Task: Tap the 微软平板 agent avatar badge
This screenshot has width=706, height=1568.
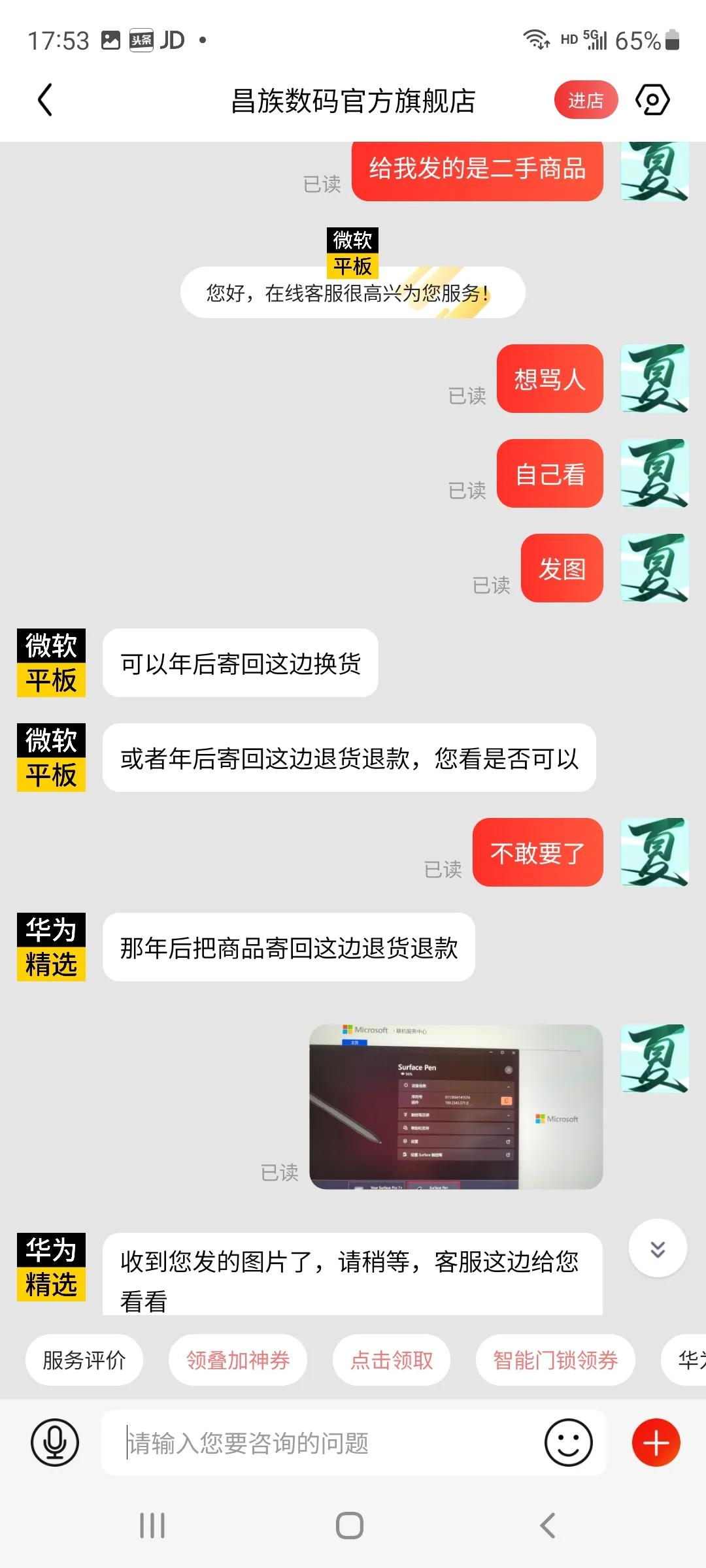Action: 51,662
